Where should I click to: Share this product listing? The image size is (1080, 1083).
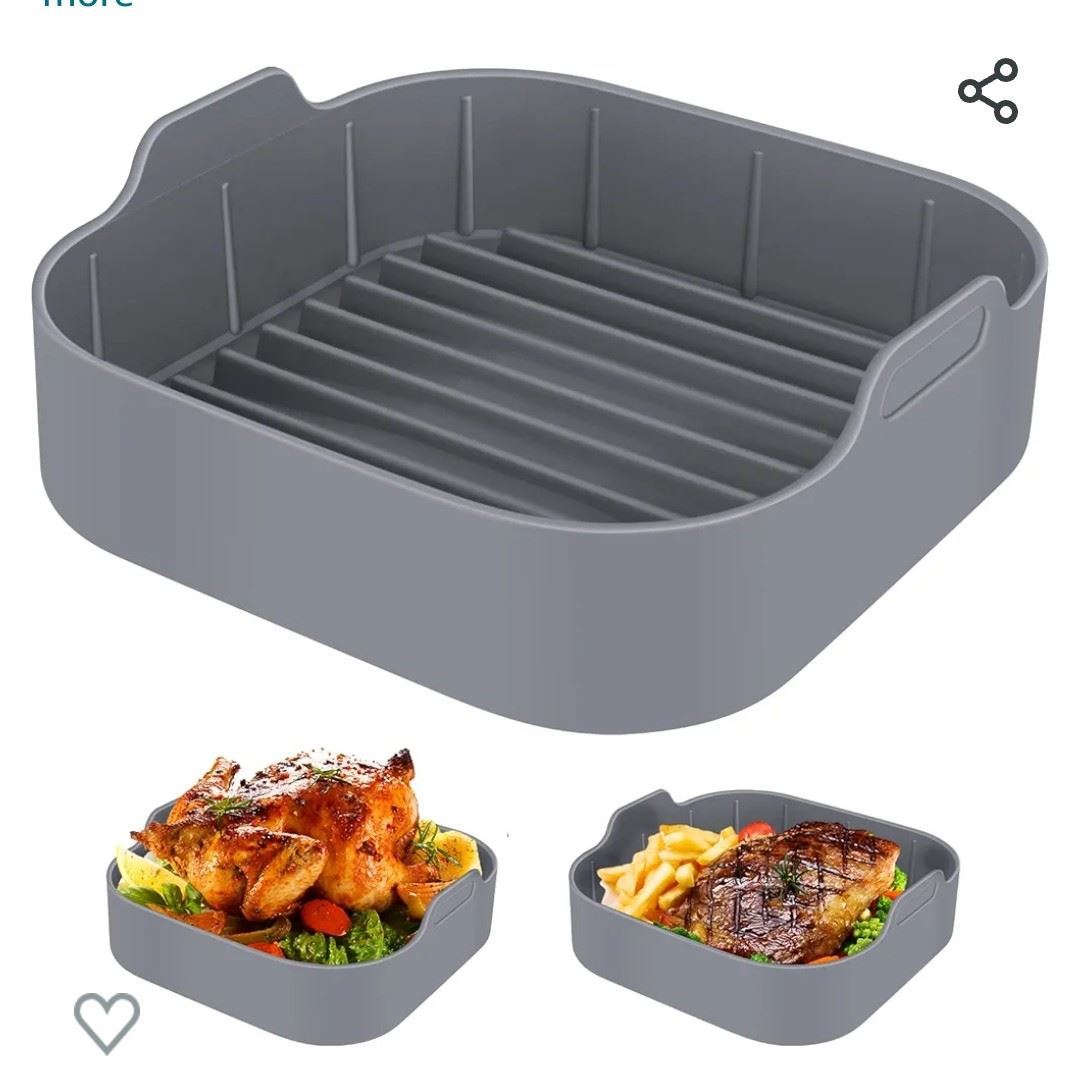pyautogui.click(x=988, y=91)
